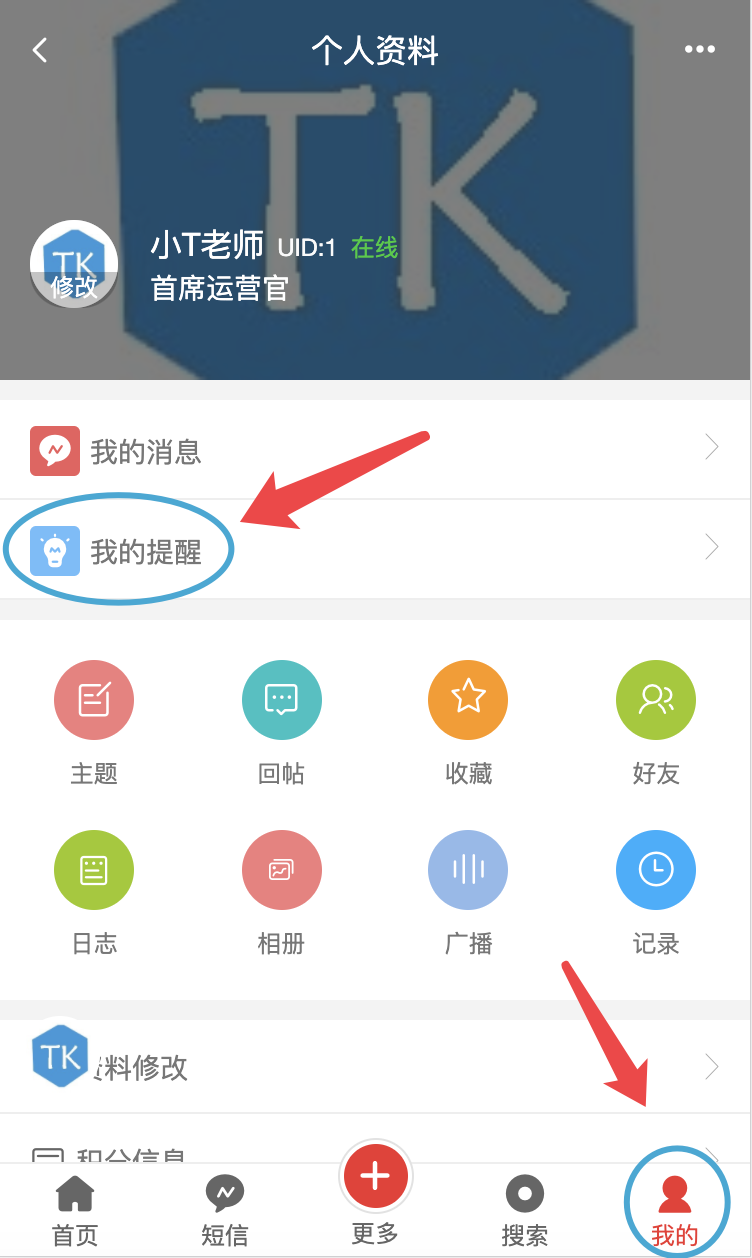The height and width of the screenshot is (1258, 752).
Task: Go back from 个人资料 page
Action: 40,51
